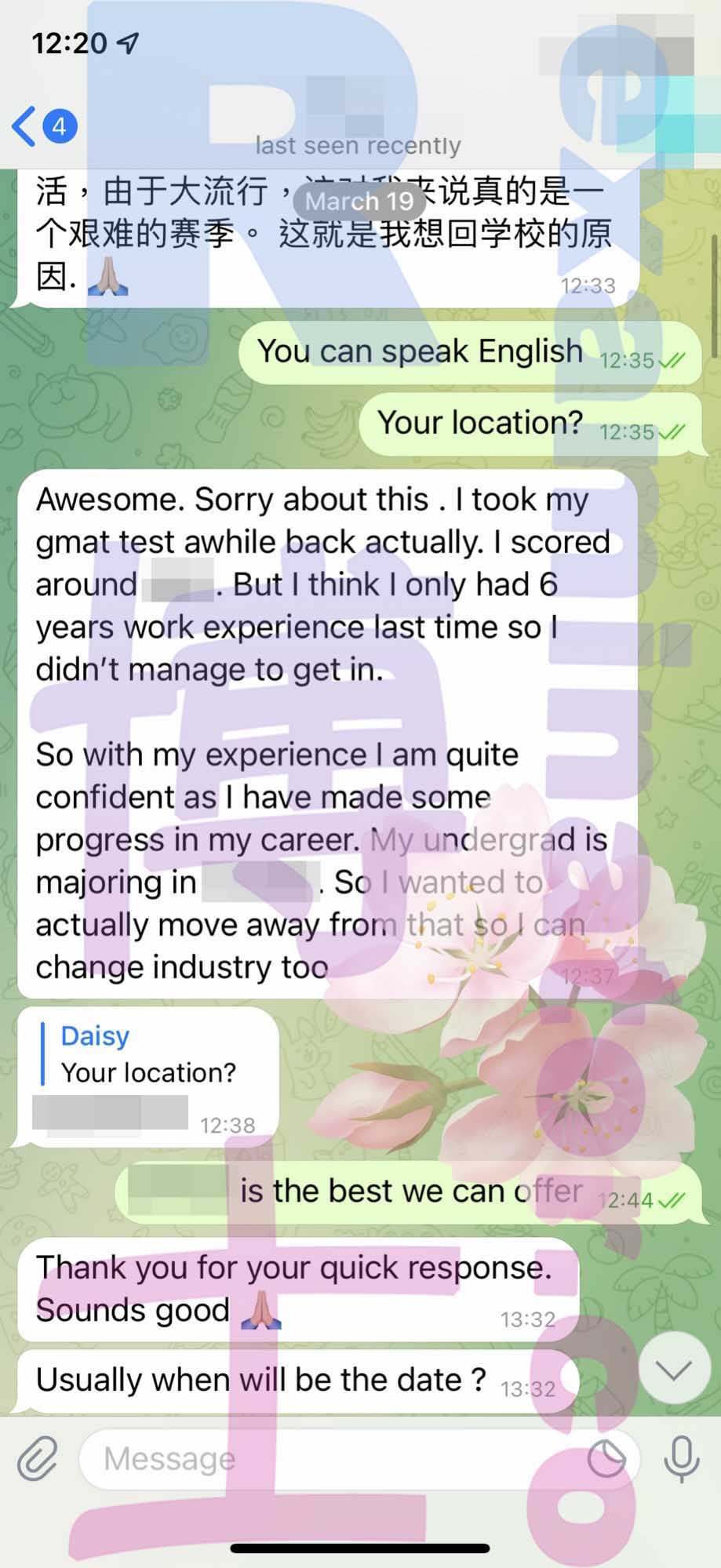Jump to the latest messages

(x=673, y=1370)
